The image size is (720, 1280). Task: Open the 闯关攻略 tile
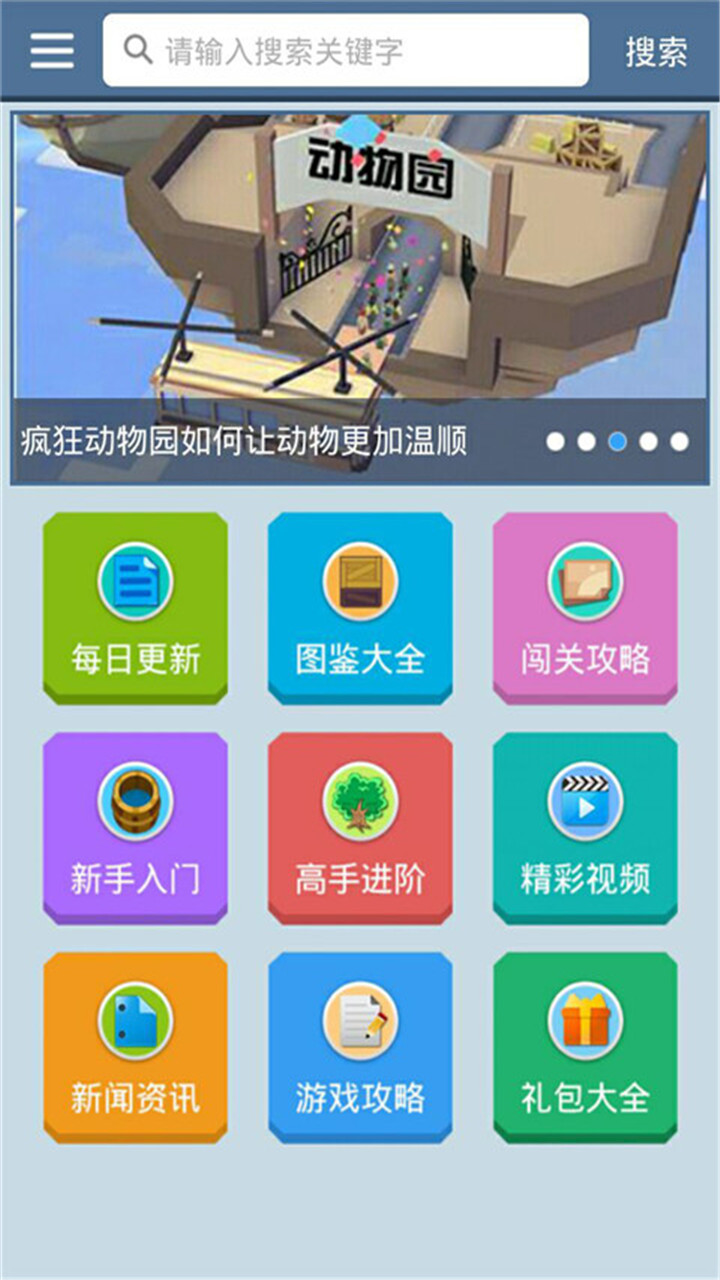585,608
